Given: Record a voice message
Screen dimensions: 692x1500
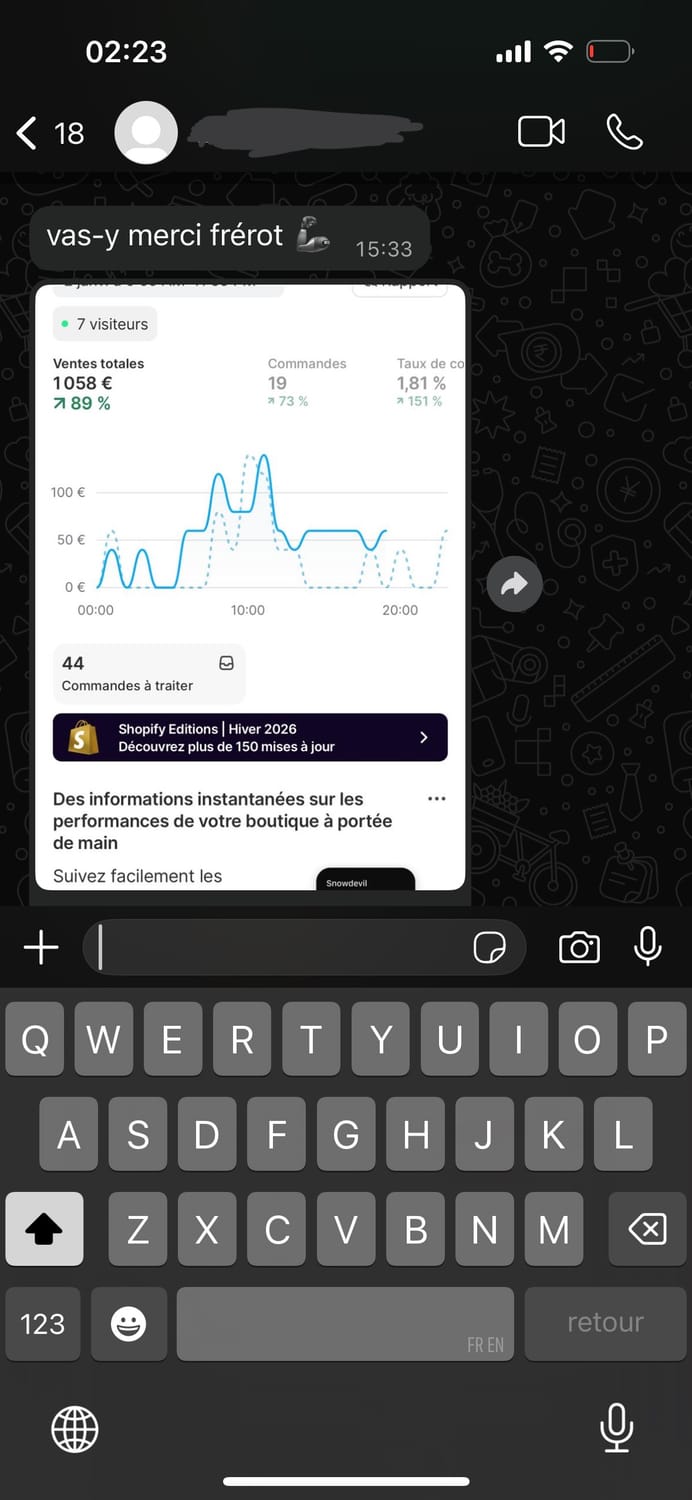Looking at the screenshot, I should (x=648, y=946).
